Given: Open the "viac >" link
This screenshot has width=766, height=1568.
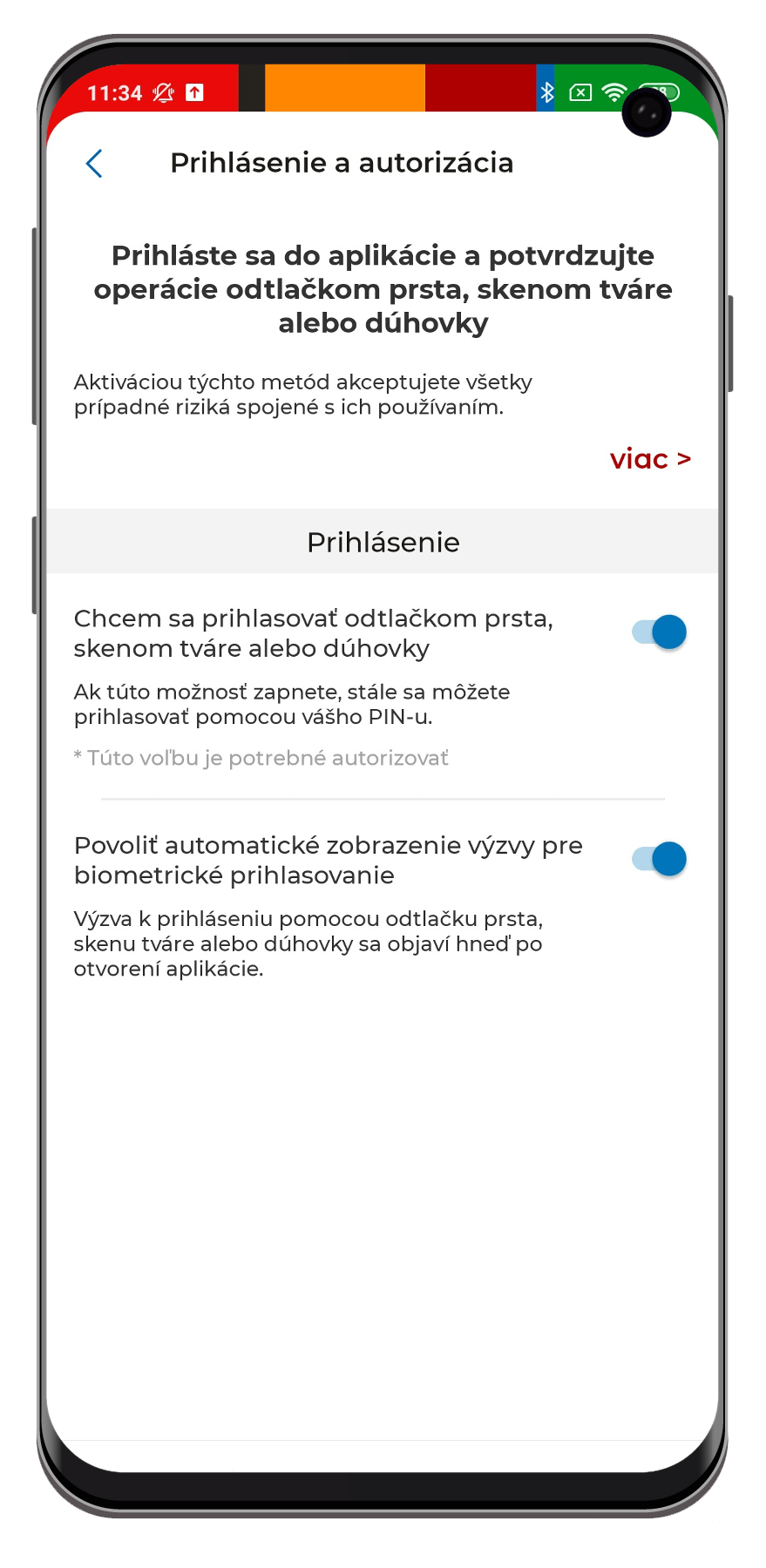Looking at the screenshot, I should coord(650,459).
